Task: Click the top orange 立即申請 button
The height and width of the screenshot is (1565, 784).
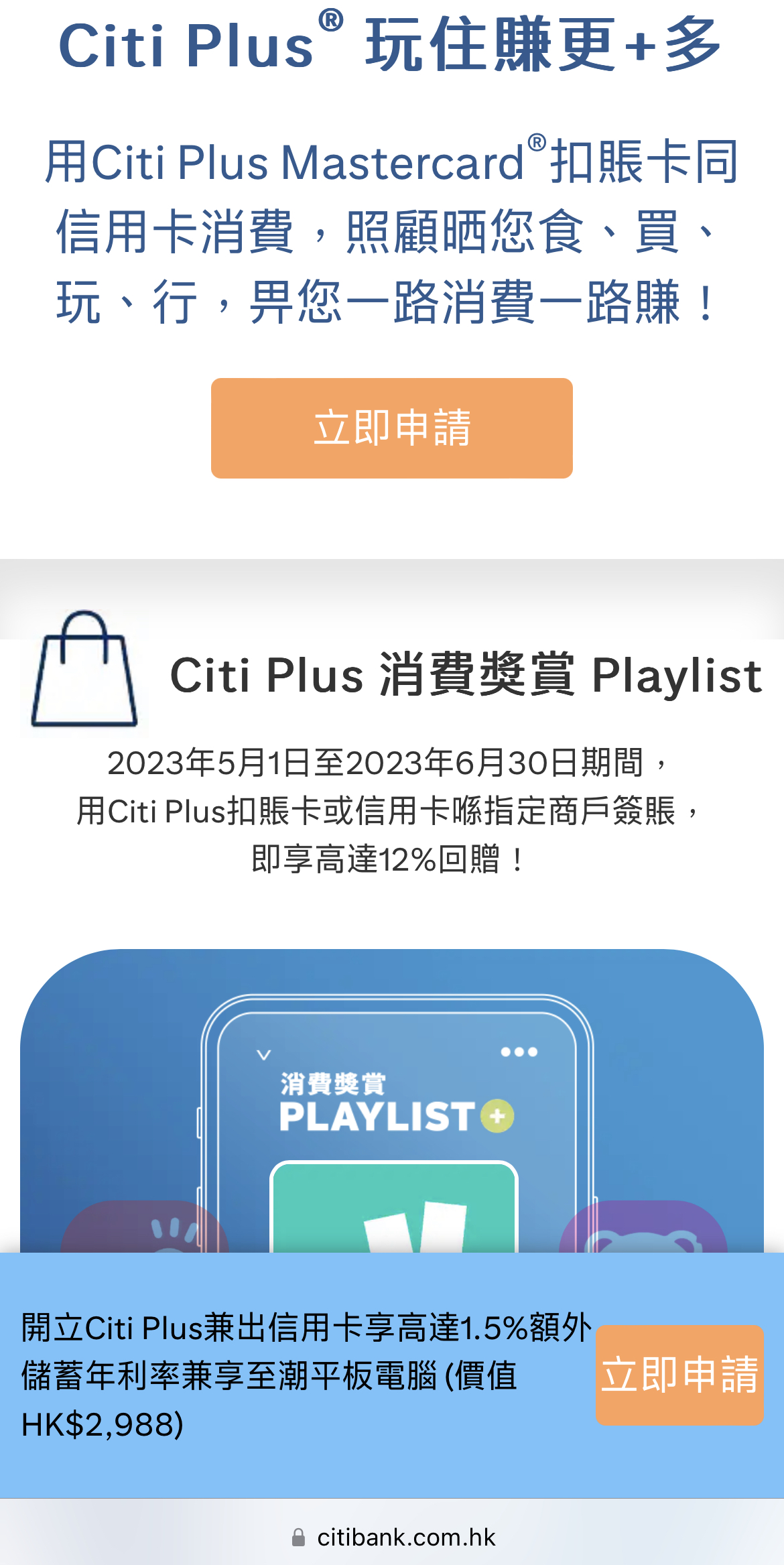Action: click(x=391, y=428)
